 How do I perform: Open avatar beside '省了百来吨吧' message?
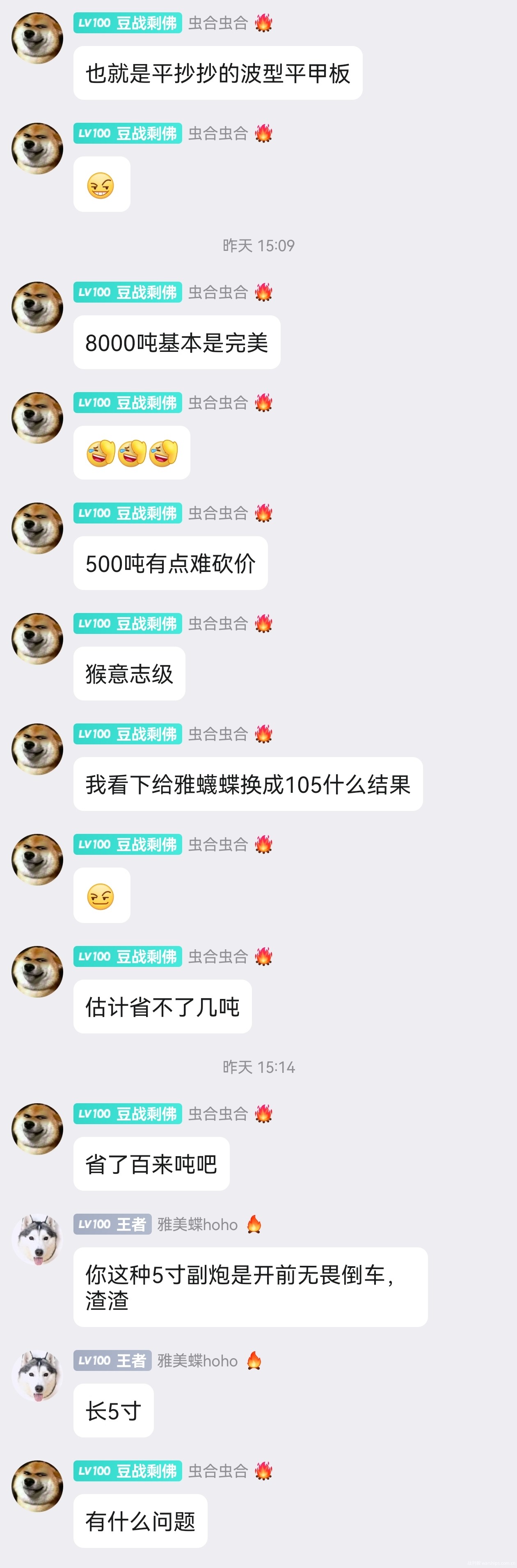(x=37, y=1129)
